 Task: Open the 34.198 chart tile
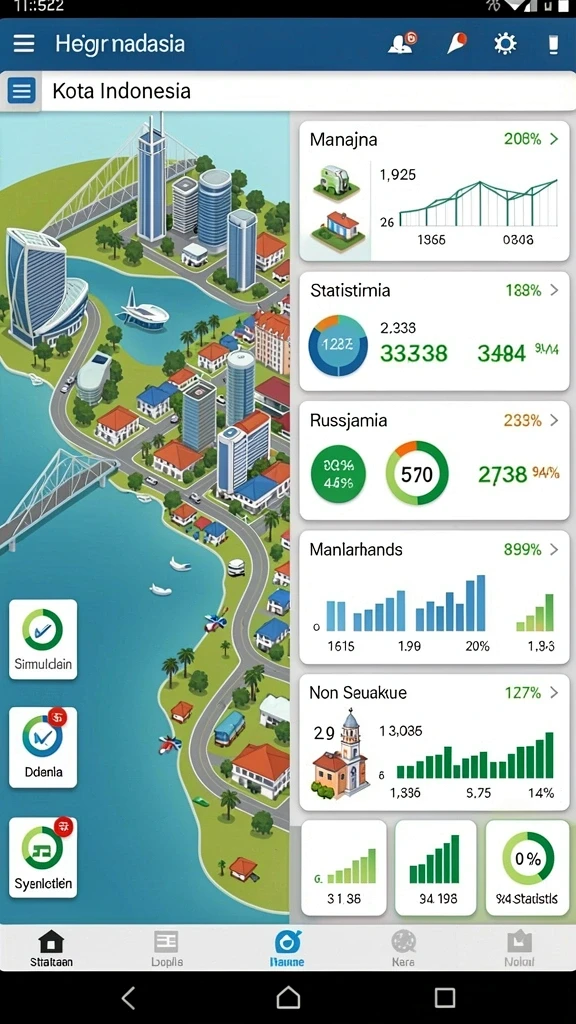[x=436, y=867]
